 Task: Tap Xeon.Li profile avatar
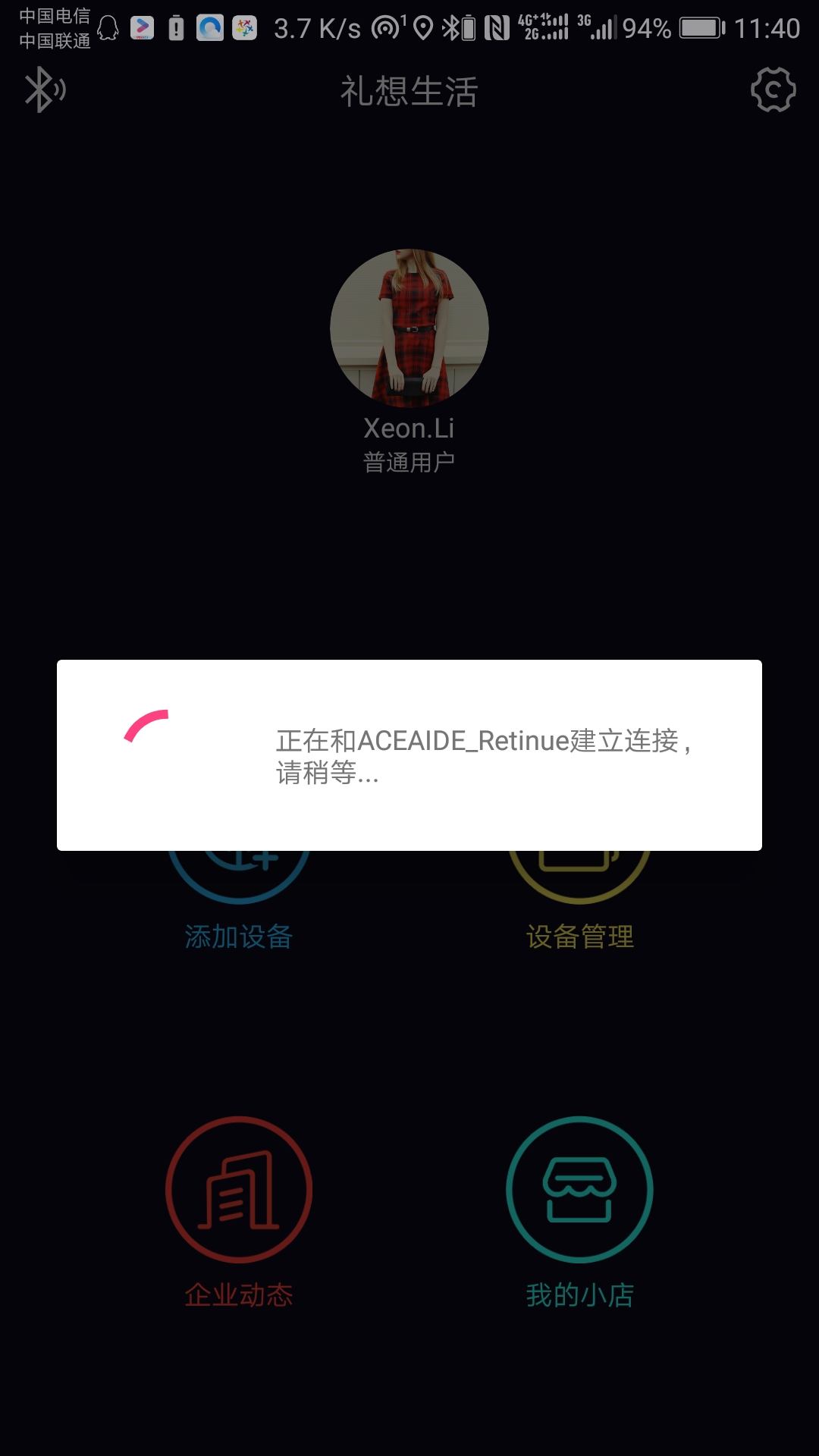[409, 328]
